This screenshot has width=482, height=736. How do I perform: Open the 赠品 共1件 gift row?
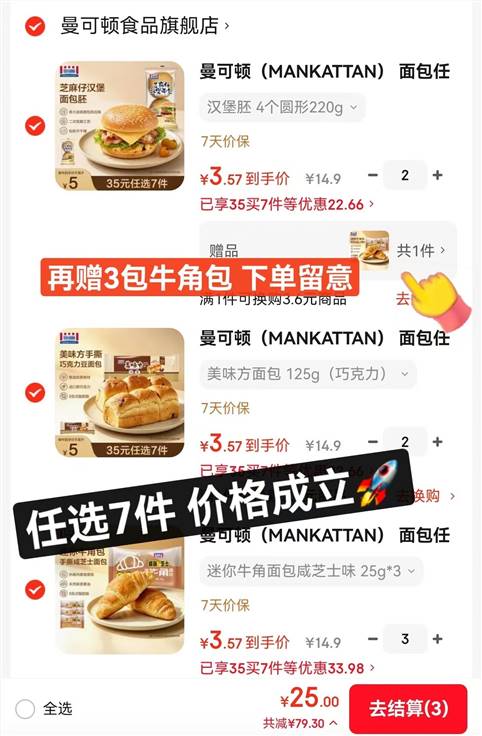point(328,250)
